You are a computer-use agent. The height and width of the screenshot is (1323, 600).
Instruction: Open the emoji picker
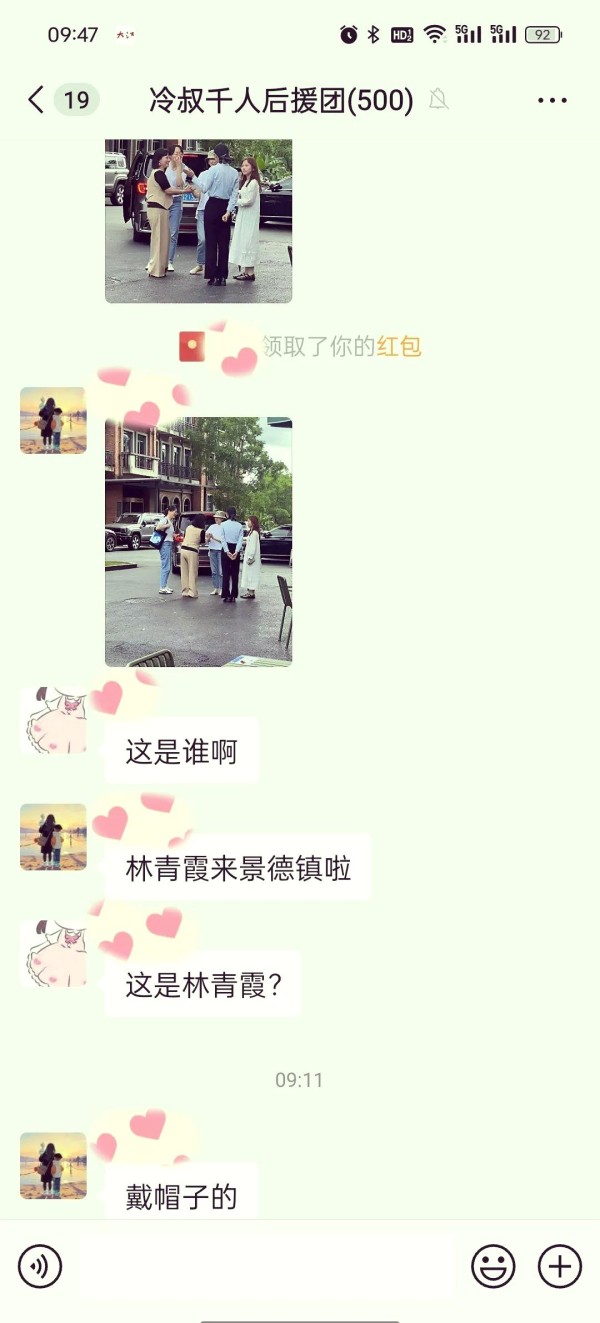[x=493, y=1267]
